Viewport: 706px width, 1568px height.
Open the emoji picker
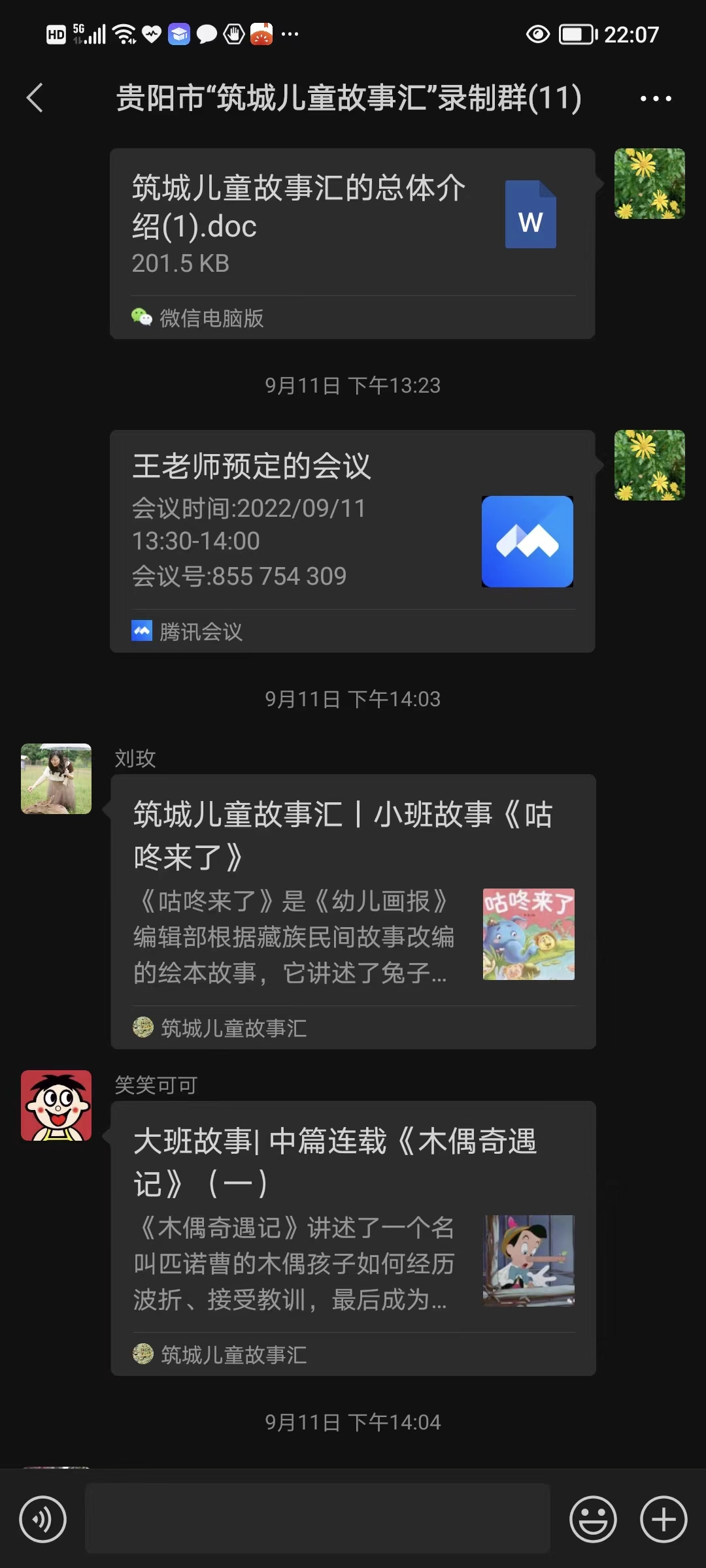593,1519
